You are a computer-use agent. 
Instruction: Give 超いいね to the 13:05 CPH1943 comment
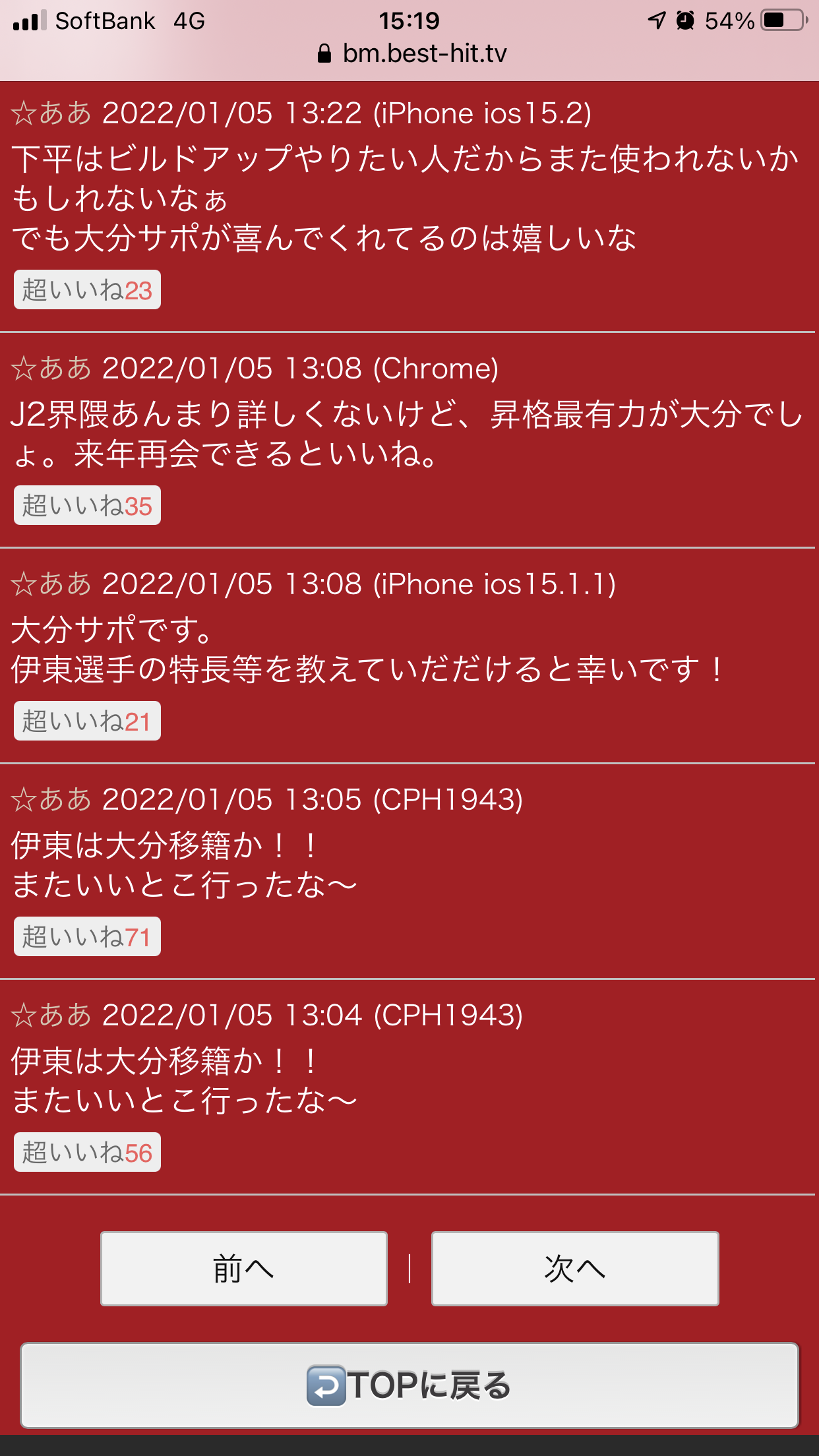tap(87, 936)
